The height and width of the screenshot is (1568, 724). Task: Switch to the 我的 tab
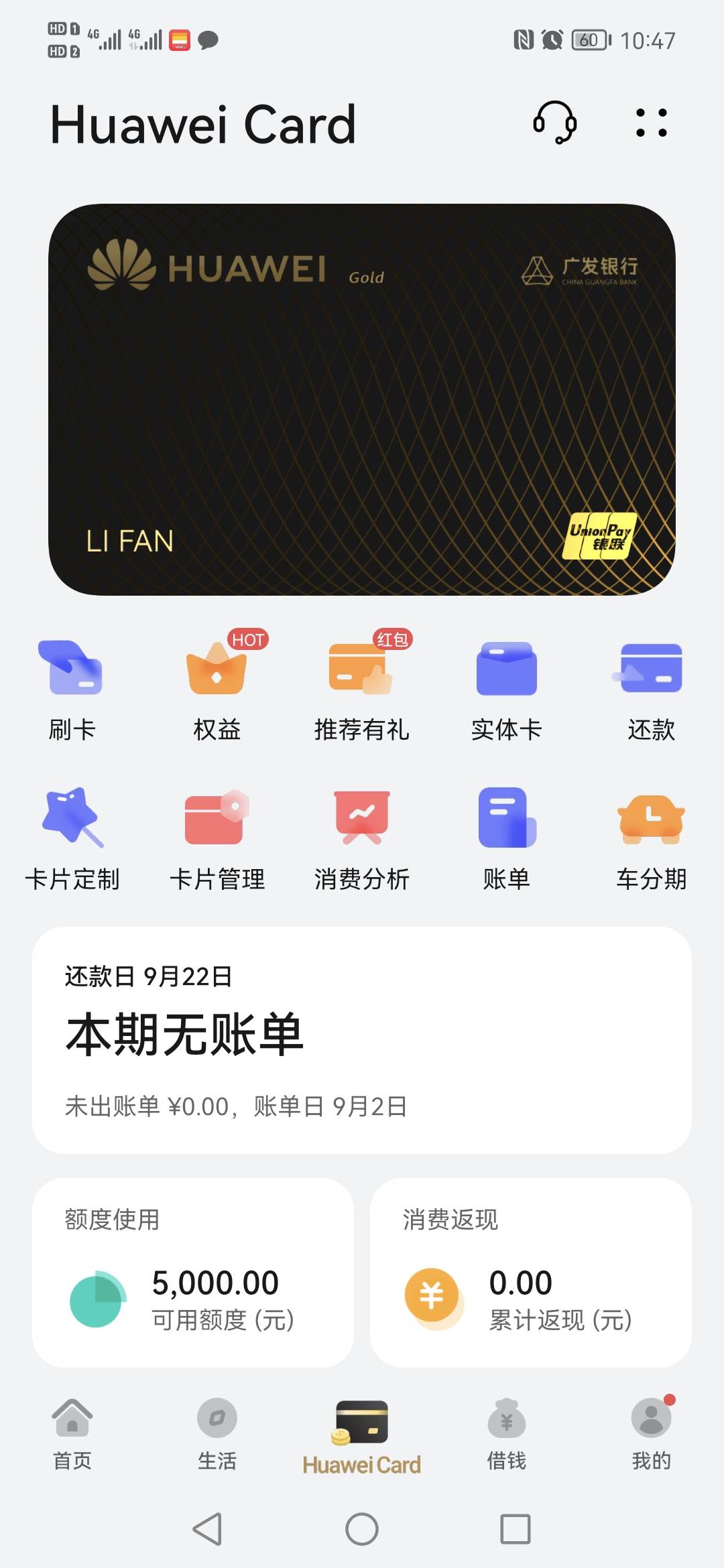pyautogui.click(x=652, y=1435)
